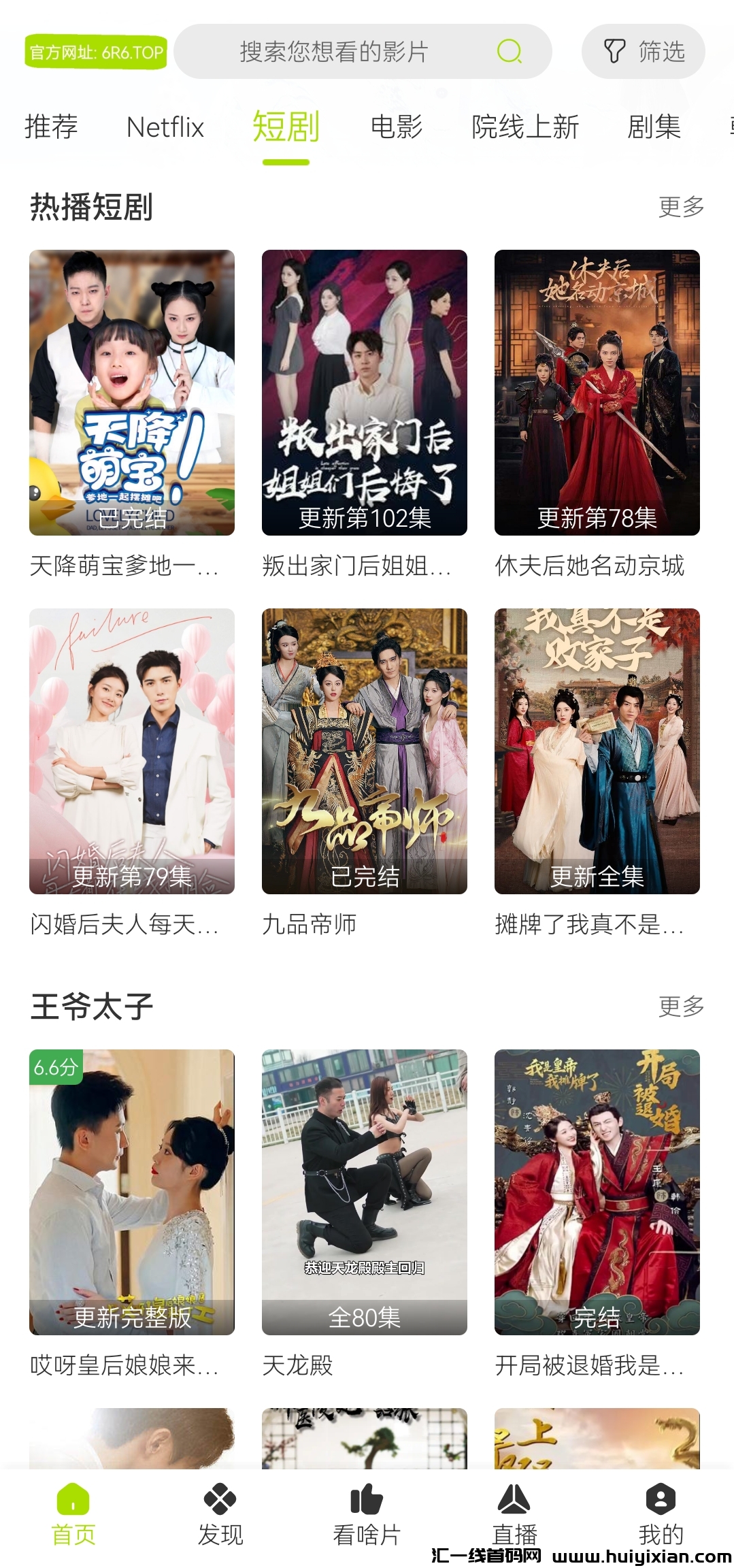734x1568 pixels.
Task: Go to the 发现 tab
Action: point(220,1514)
